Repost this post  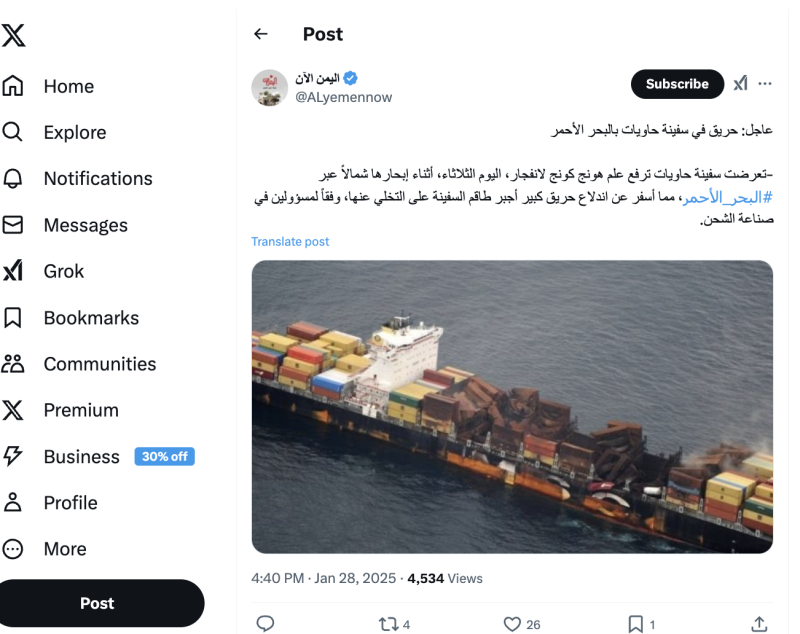tap(388, 624)
